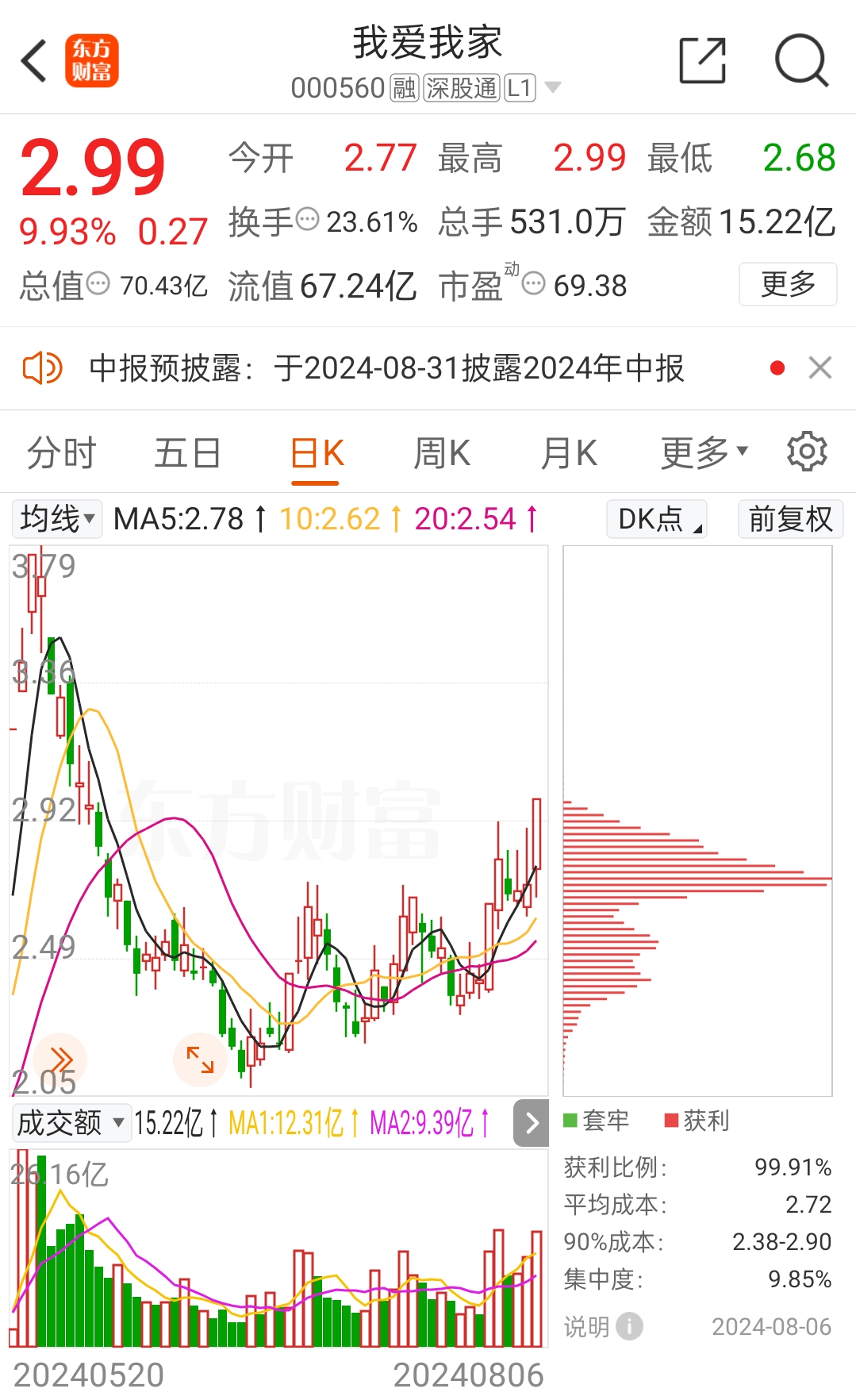Open chart settings via gear icon
The image size is (856, 1400).
click(x=808, y=451)
